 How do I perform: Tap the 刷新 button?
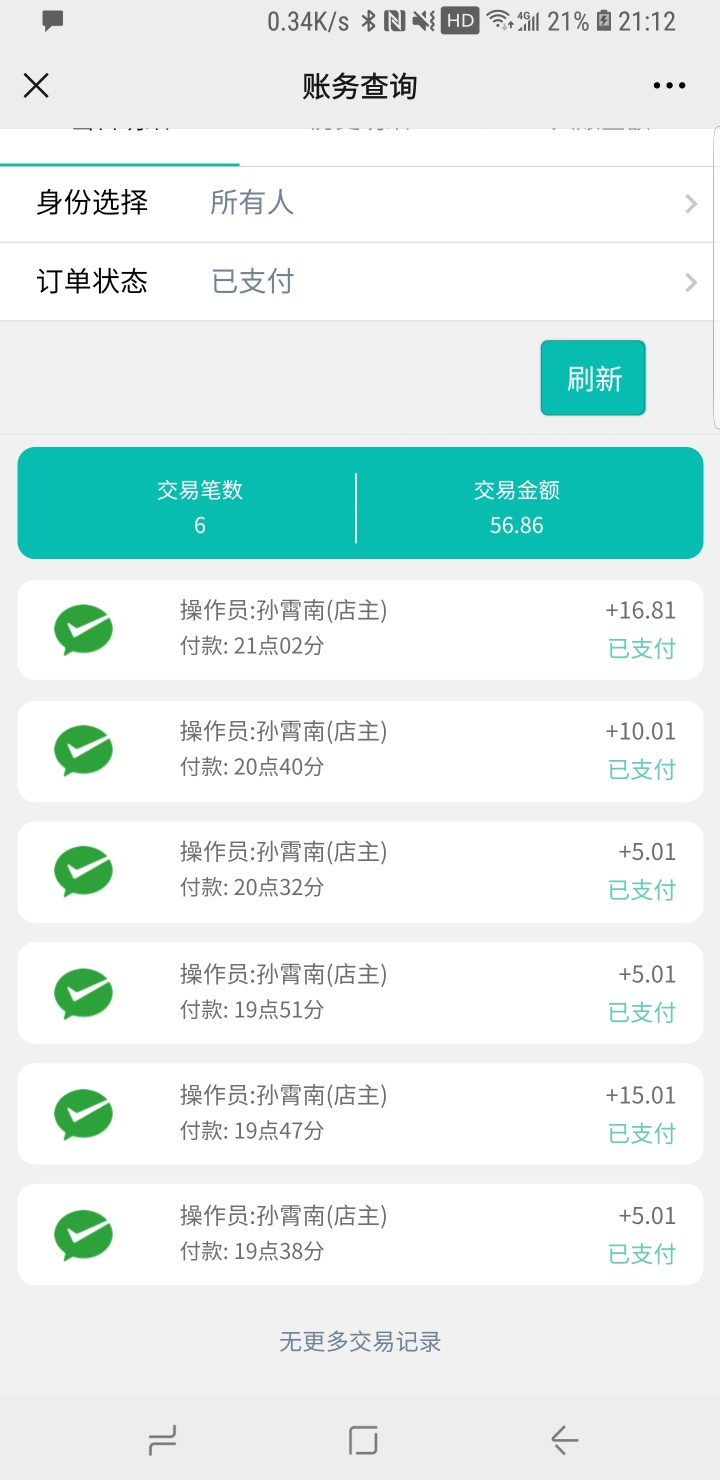click(x=593, y=378)
